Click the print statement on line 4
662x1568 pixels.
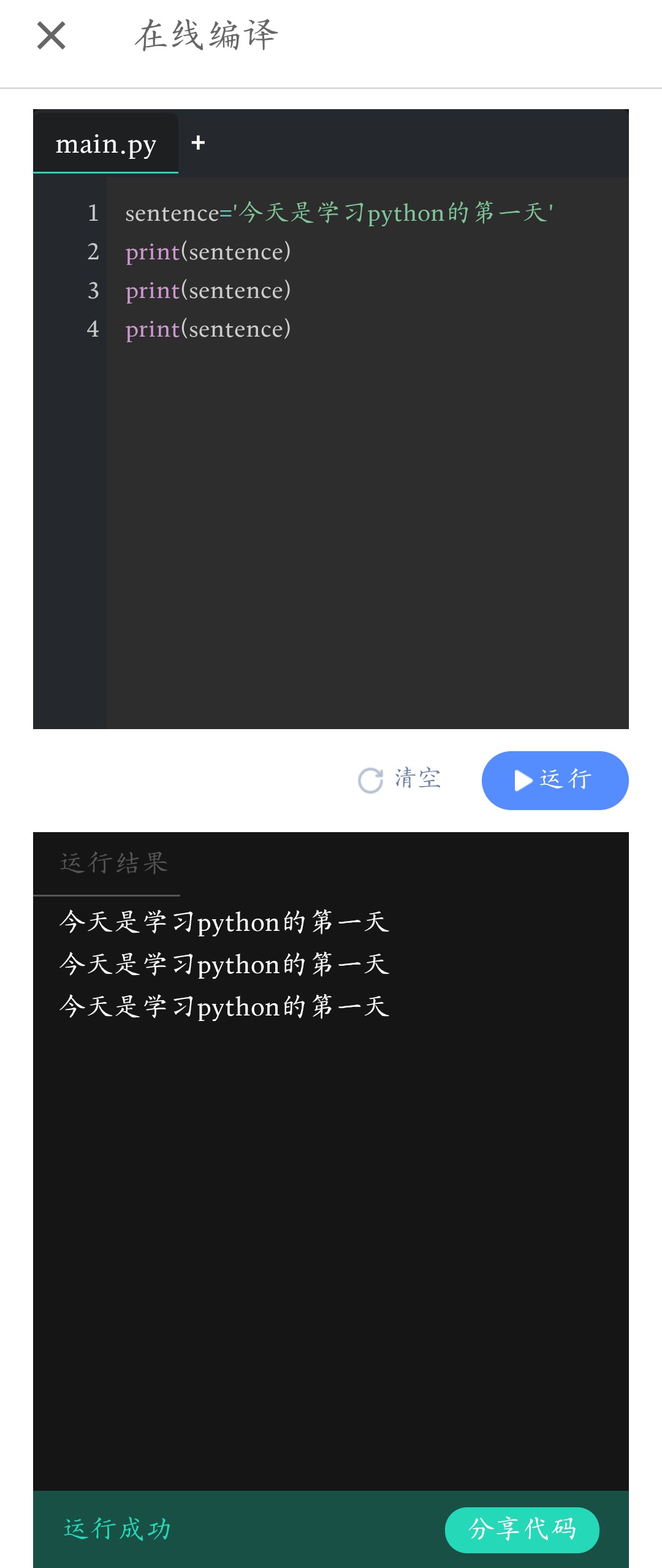click(207, 329)
